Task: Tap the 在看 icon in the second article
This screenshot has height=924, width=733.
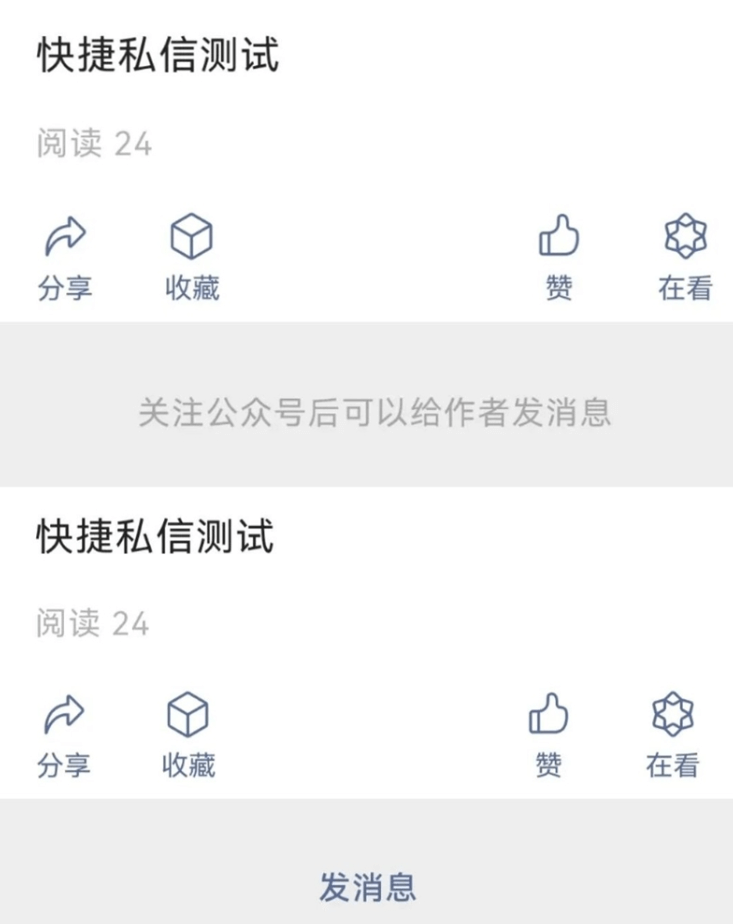Action: tap(672, 714)
